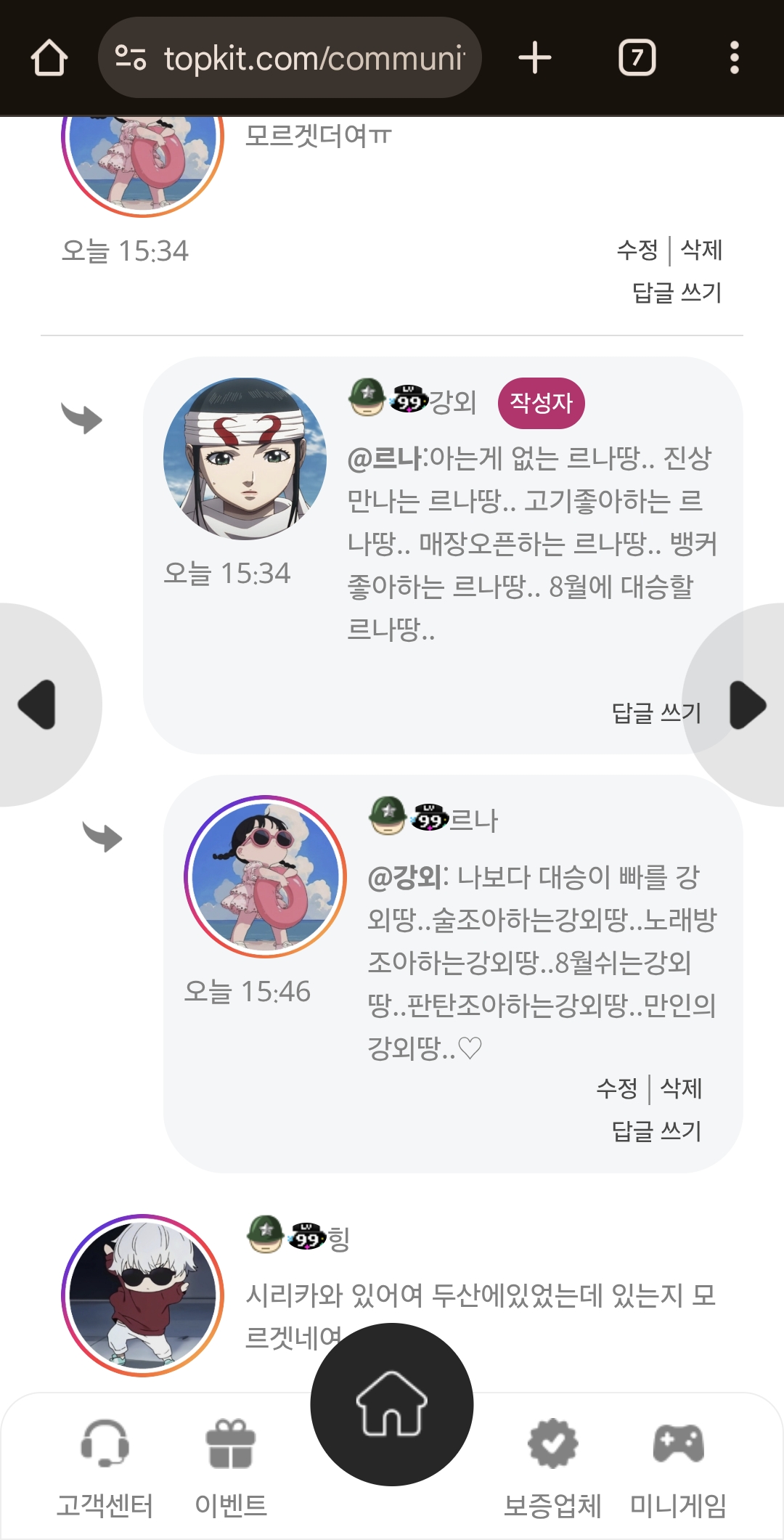This screenshot has height=1540, width=784.
Task: Go to the browser home page
Action: pos(49,57)
